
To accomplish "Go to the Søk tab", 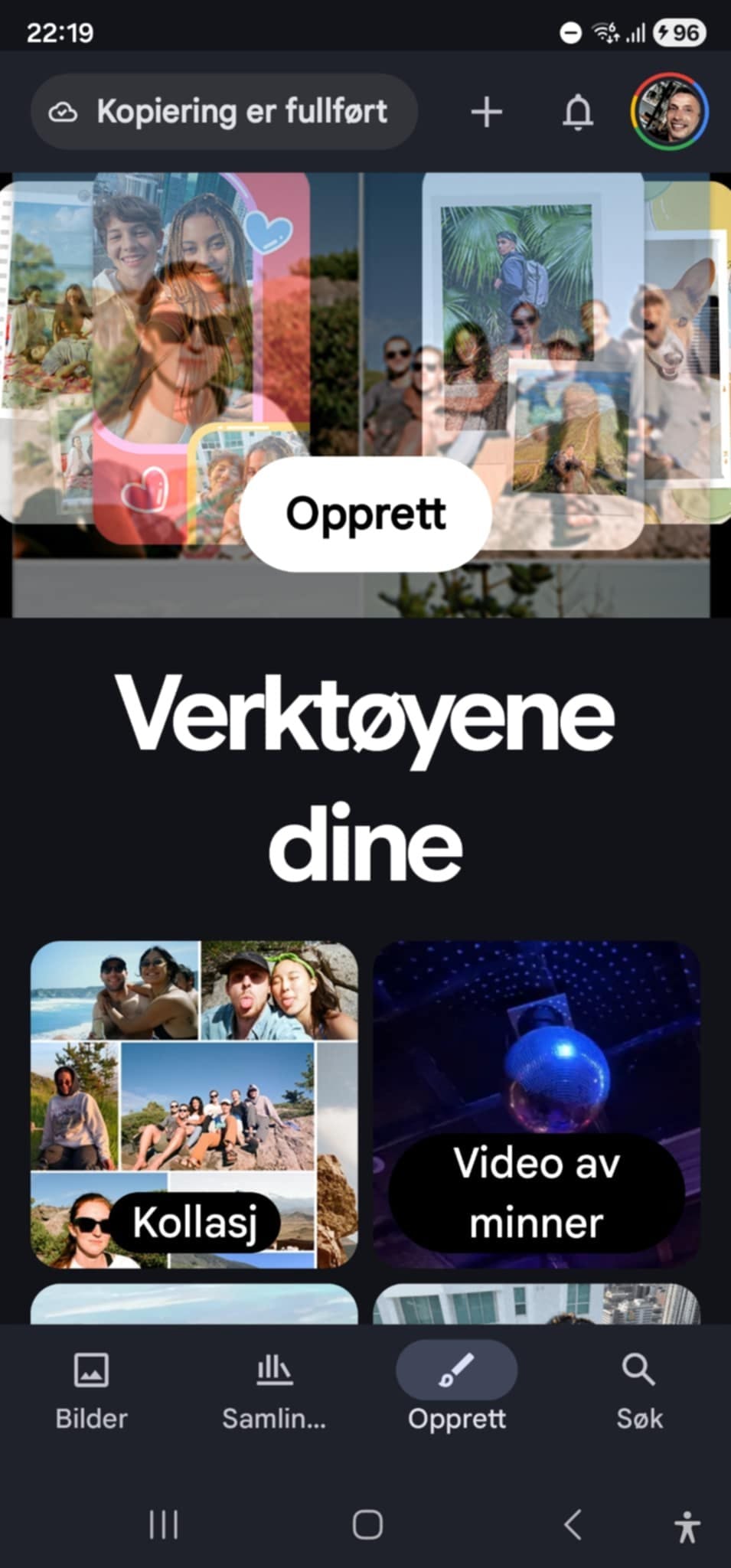I will [x=639, y=1390].
